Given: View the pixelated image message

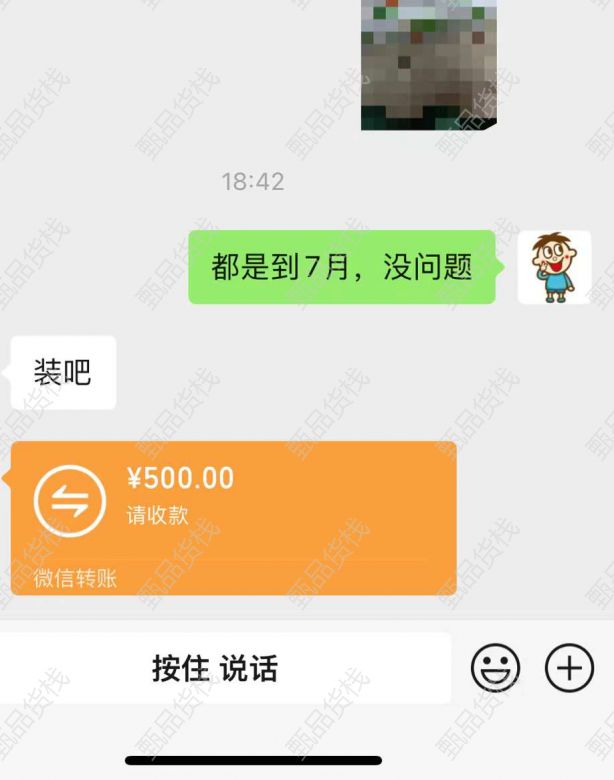Looking at the screenshot, I should tap(428, 63).
